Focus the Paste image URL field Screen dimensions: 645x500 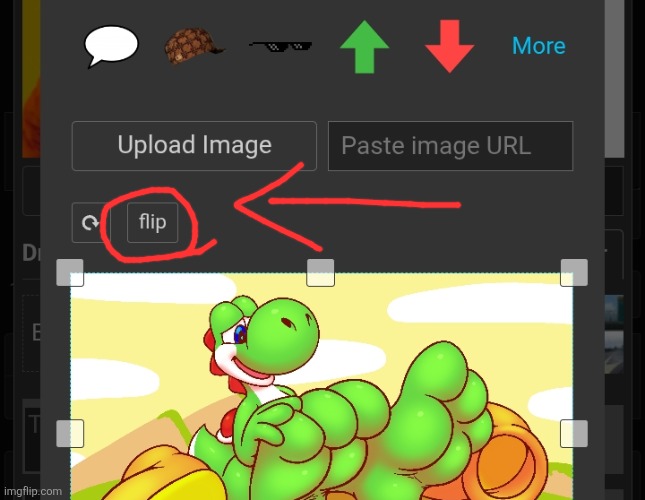[x=450, y=146]
